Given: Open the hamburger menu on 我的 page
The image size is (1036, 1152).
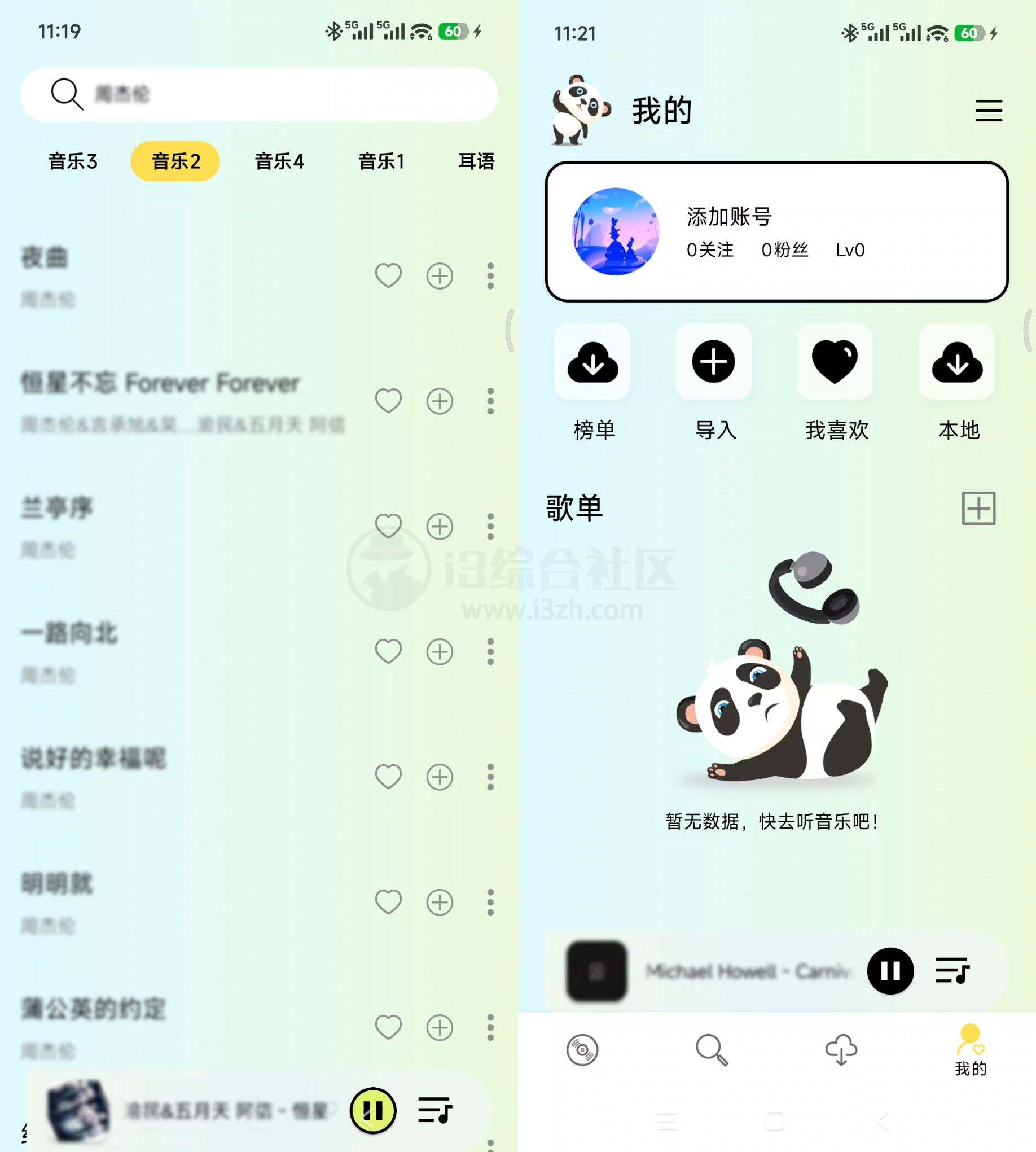Looking at the screenshot, I should pos(989,112).
